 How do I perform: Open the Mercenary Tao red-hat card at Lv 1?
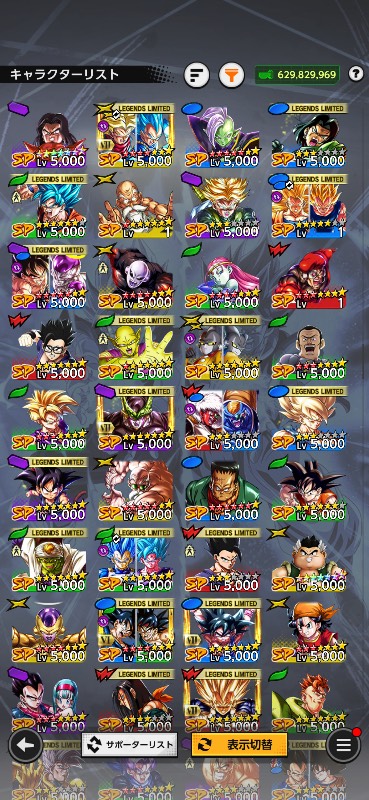(309, 277)
